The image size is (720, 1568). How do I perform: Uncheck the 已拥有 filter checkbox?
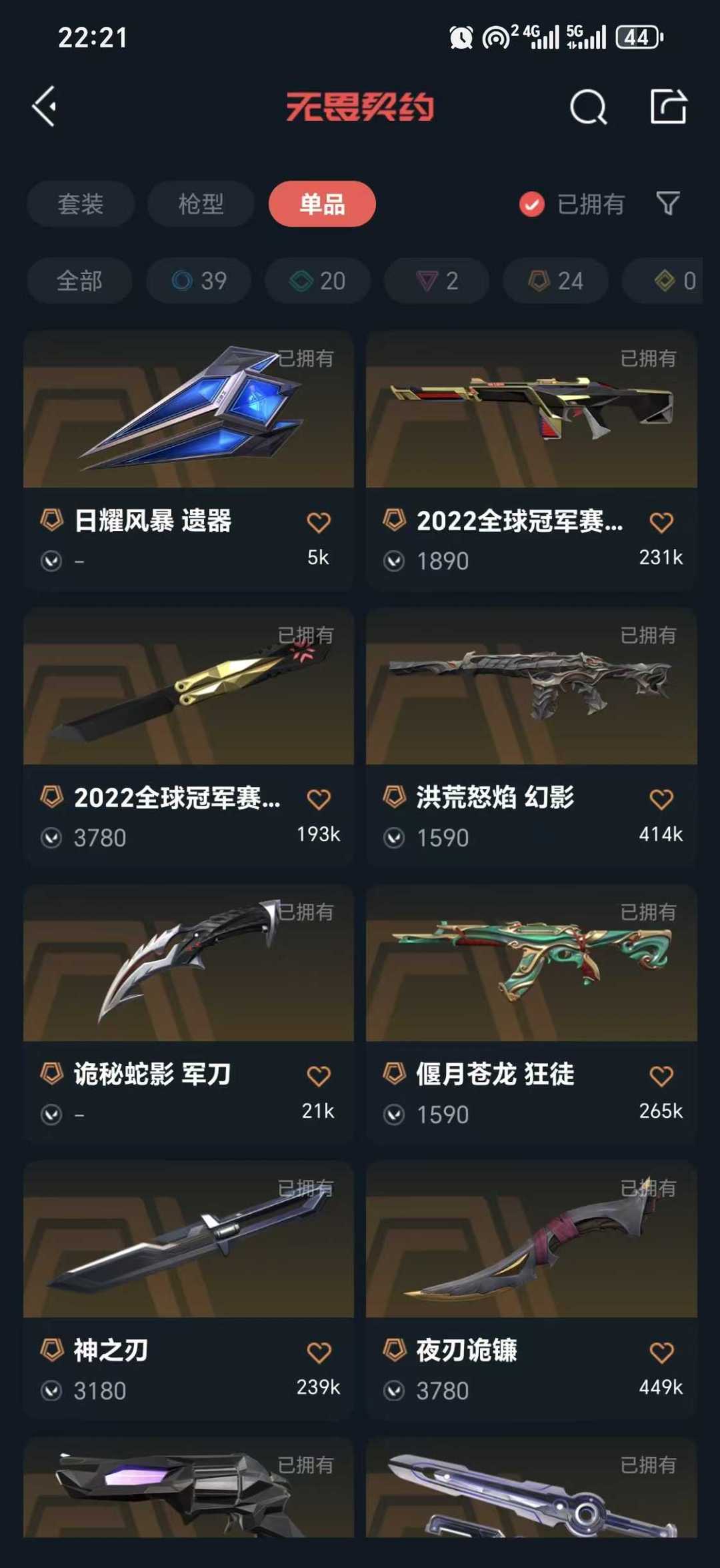click(532, 205)
